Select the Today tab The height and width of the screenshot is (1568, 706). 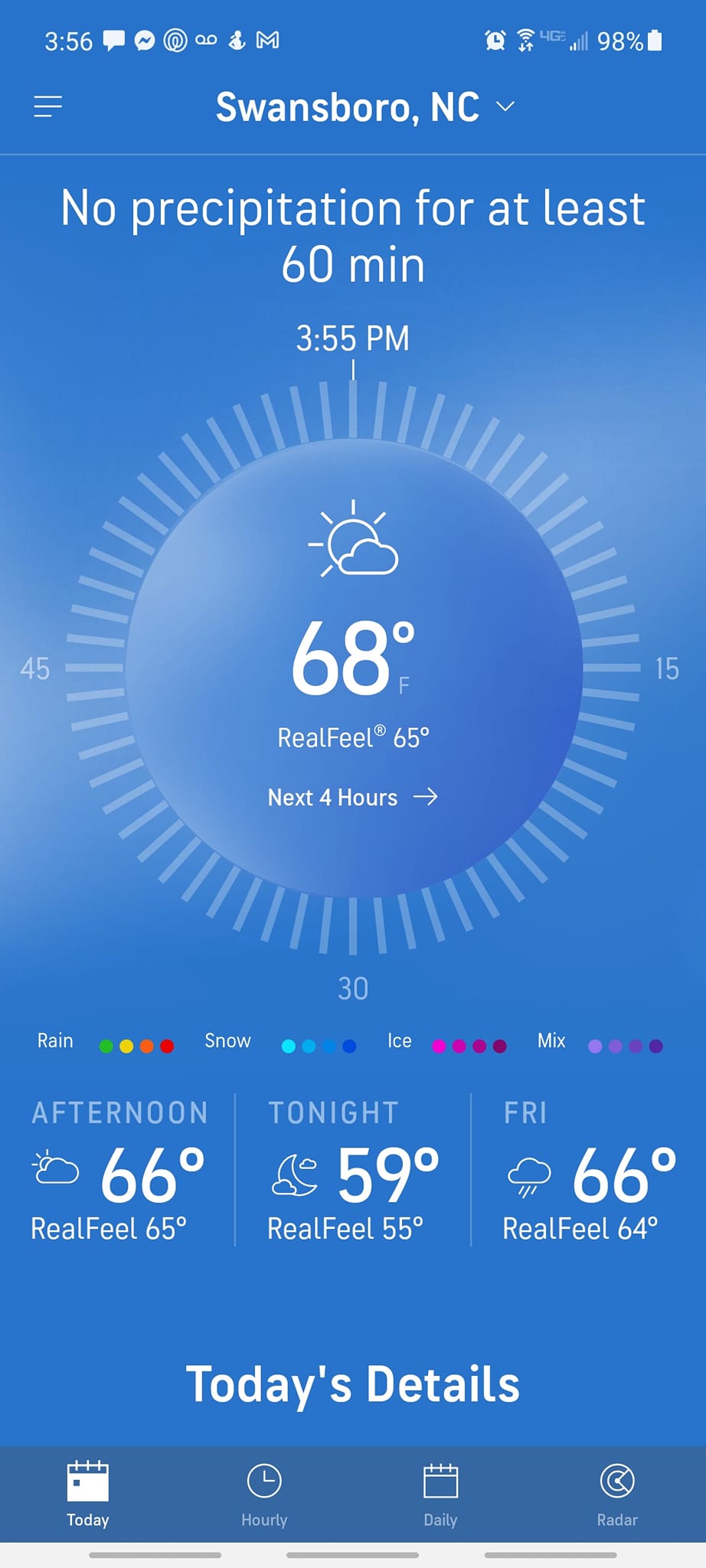(x=88, y=1494)
